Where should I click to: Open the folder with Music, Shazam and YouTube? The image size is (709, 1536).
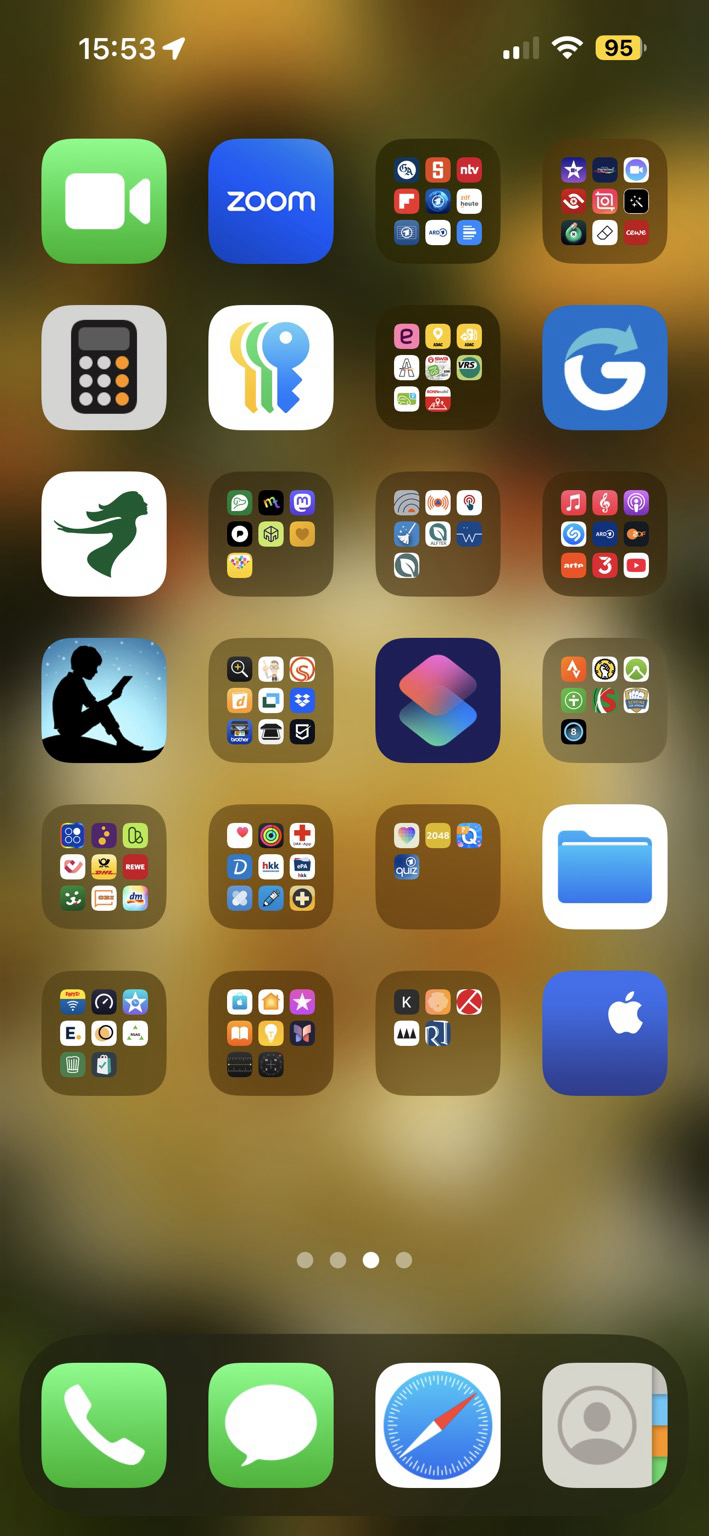tap(605, 534)
